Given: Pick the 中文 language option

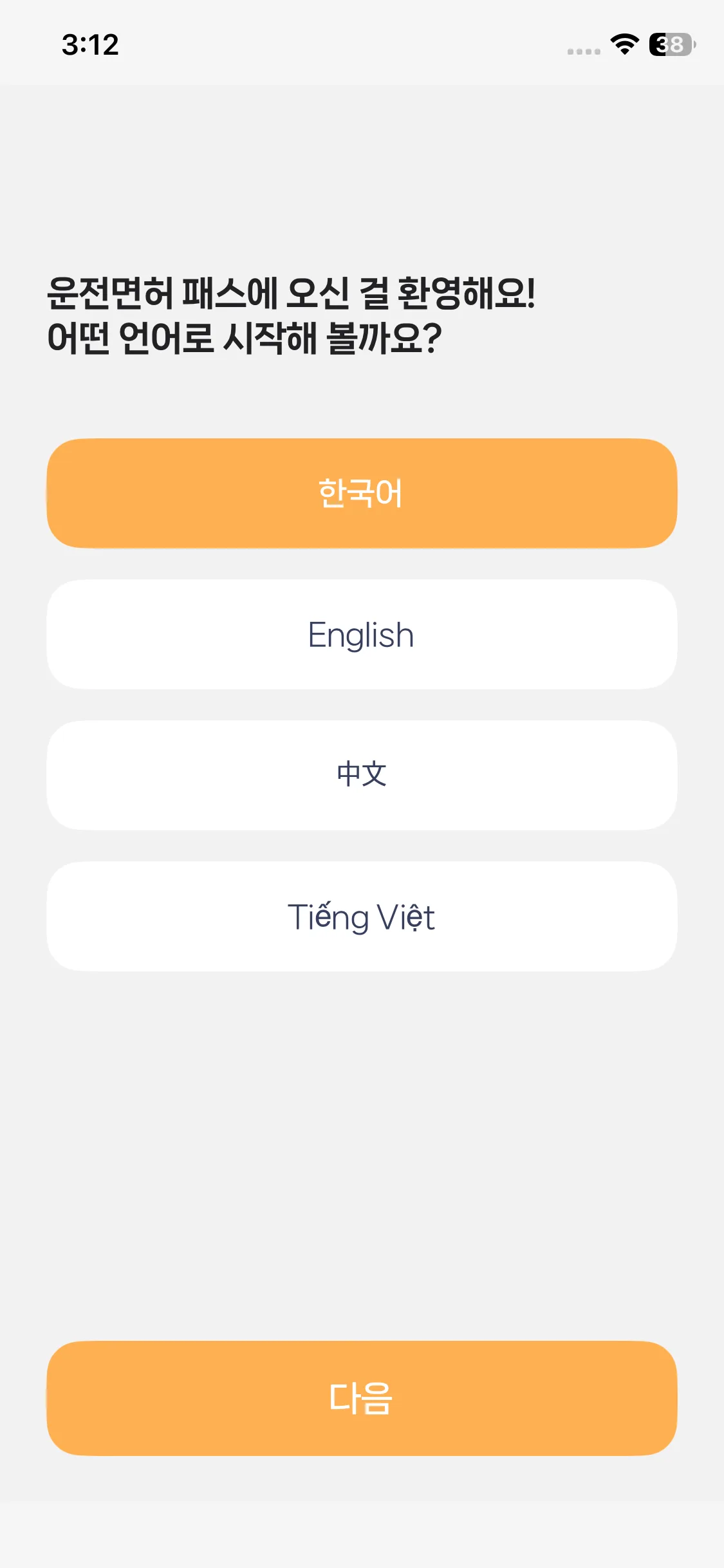Looking at the screenshot, I should pyautogui.click(x=362, y=775).
